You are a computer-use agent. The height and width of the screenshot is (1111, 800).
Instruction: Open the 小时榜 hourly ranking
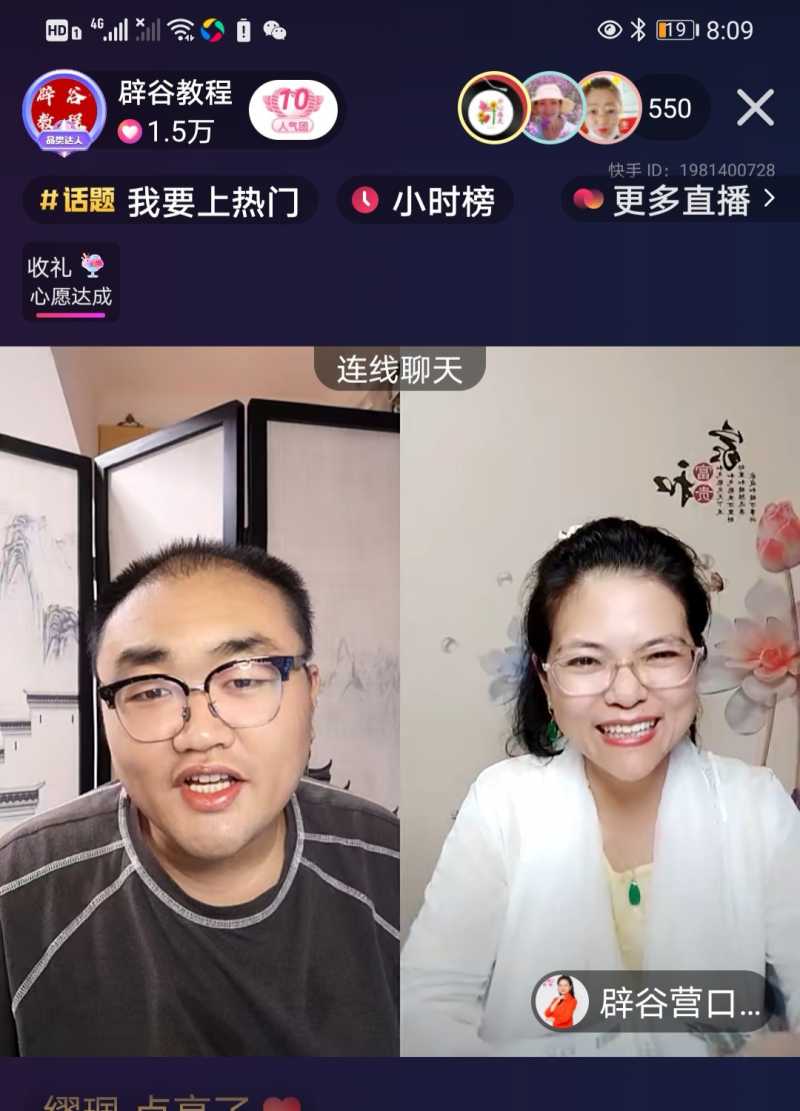(x=426, y=201)
